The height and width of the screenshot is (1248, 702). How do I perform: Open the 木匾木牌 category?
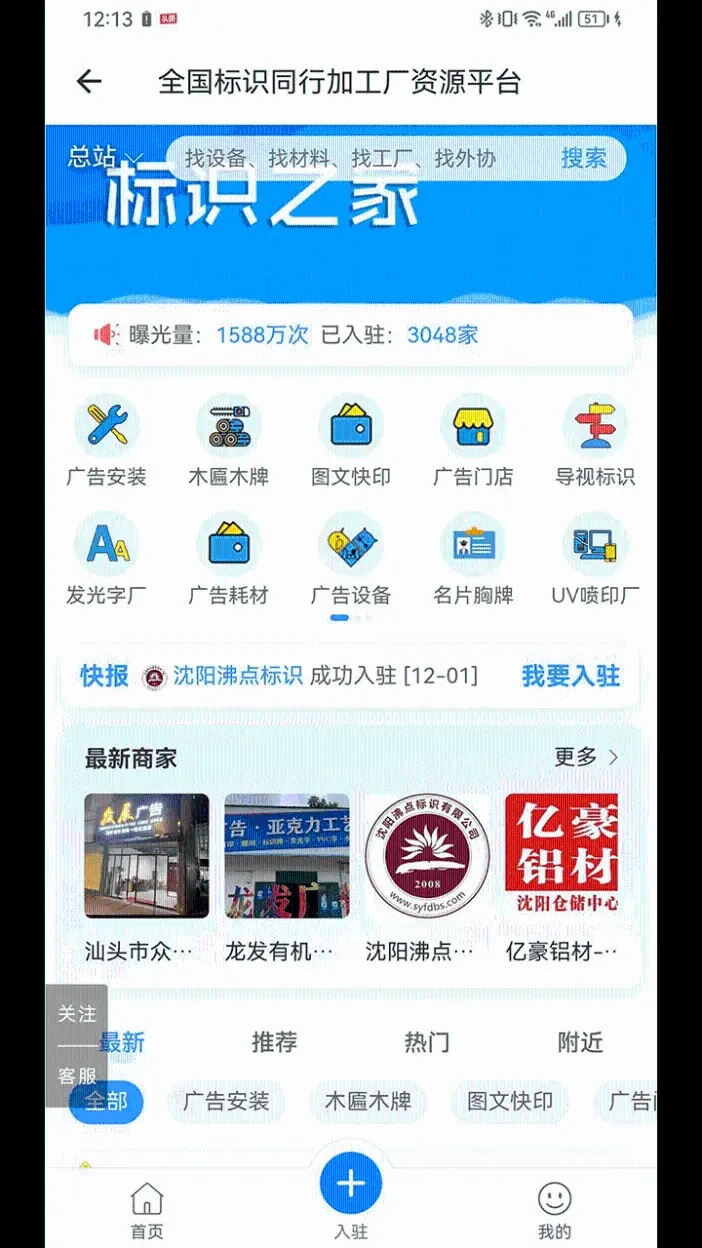(x=228, y=440)
